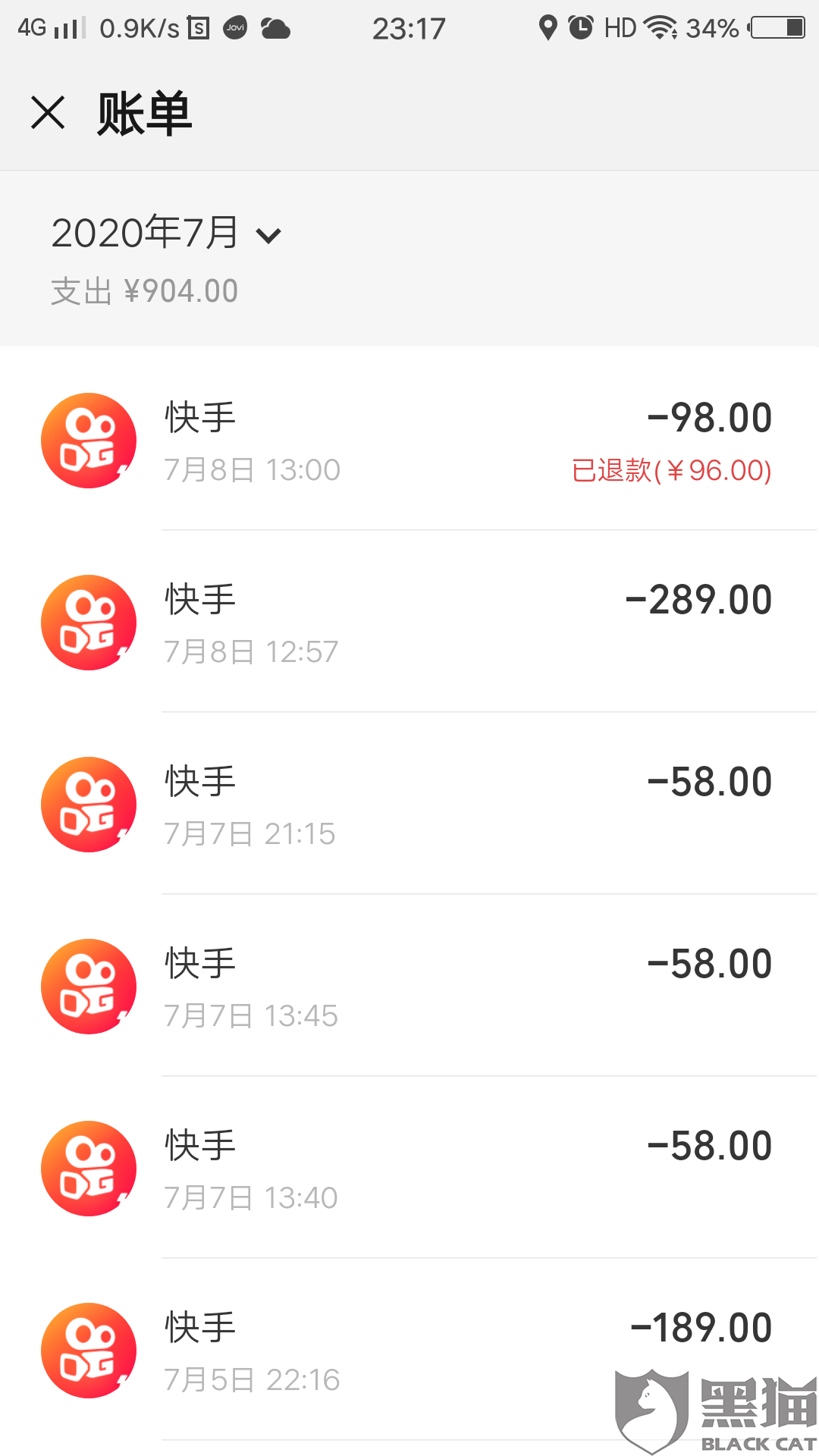Image resolution: width=819 pixels, height=1456 pixels.
Task: Tap the Kuaishou icon for the -289.00 charge
Action: pos(87,622)
